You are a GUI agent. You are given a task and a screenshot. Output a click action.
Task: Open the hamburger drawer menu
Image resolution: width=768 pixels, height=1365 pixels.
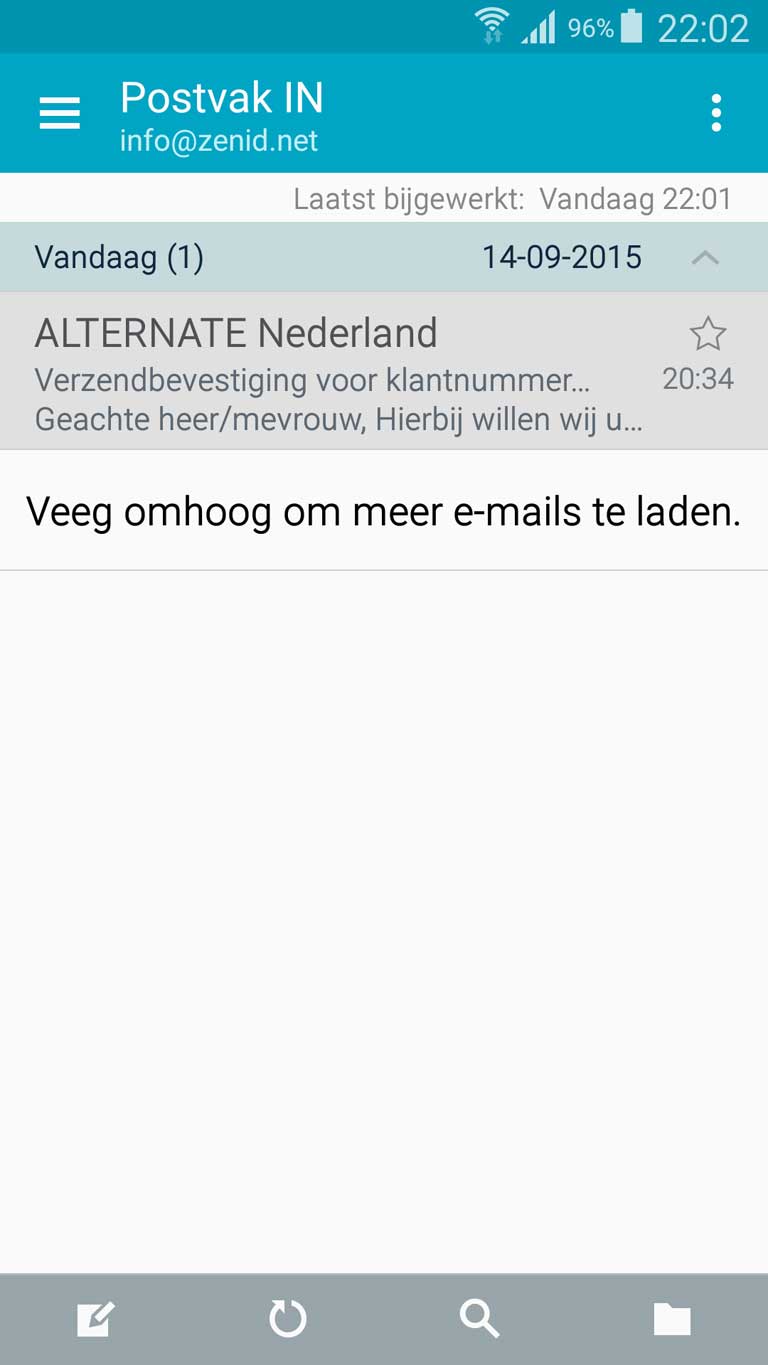pyautogui.click(x=60, y=113)
